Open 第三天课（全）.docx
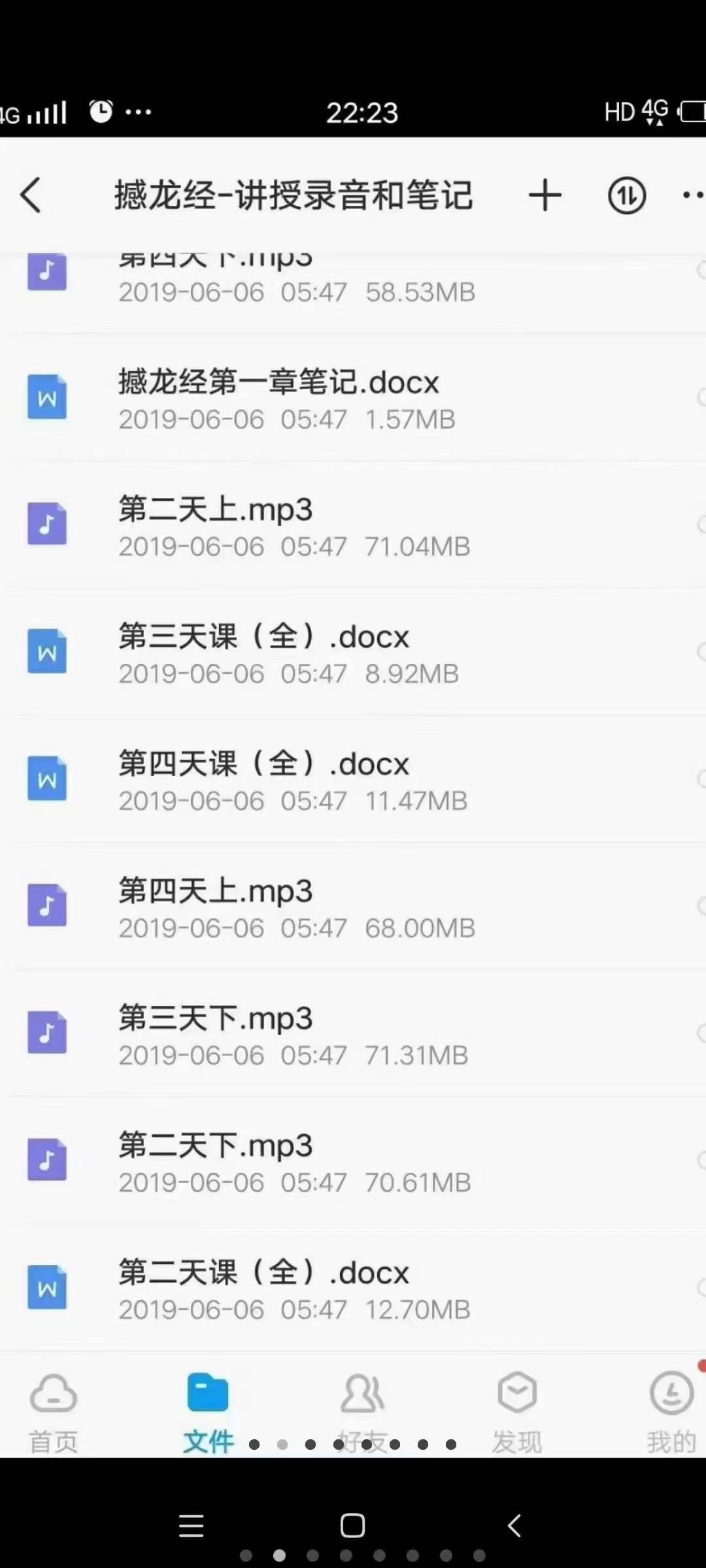The height and width of the screenshot is (1568, 706). point(353,652)
